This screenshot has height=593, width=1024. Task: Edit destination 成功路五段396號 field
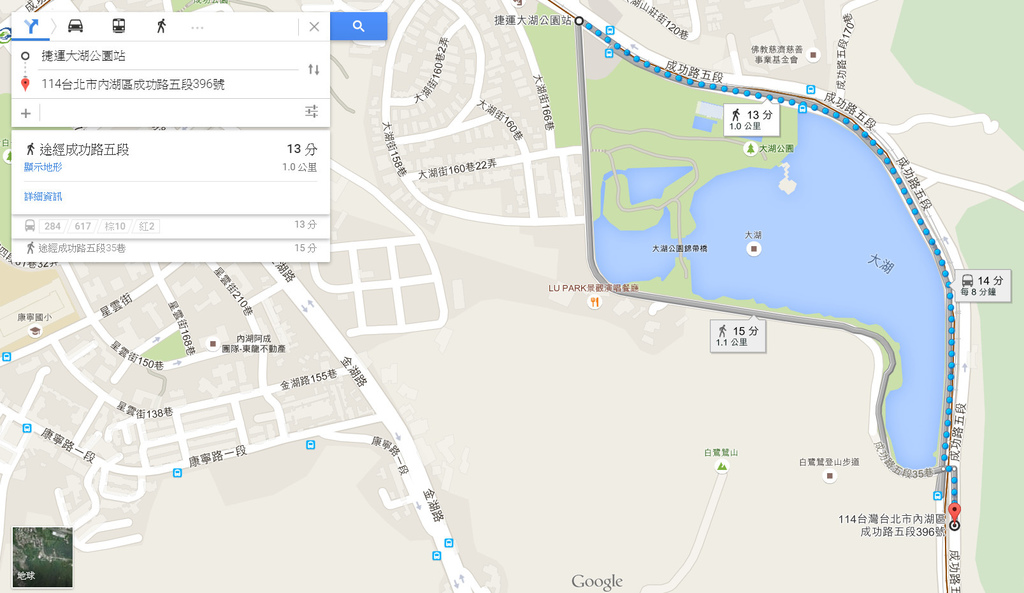click(x=160, y=84)
